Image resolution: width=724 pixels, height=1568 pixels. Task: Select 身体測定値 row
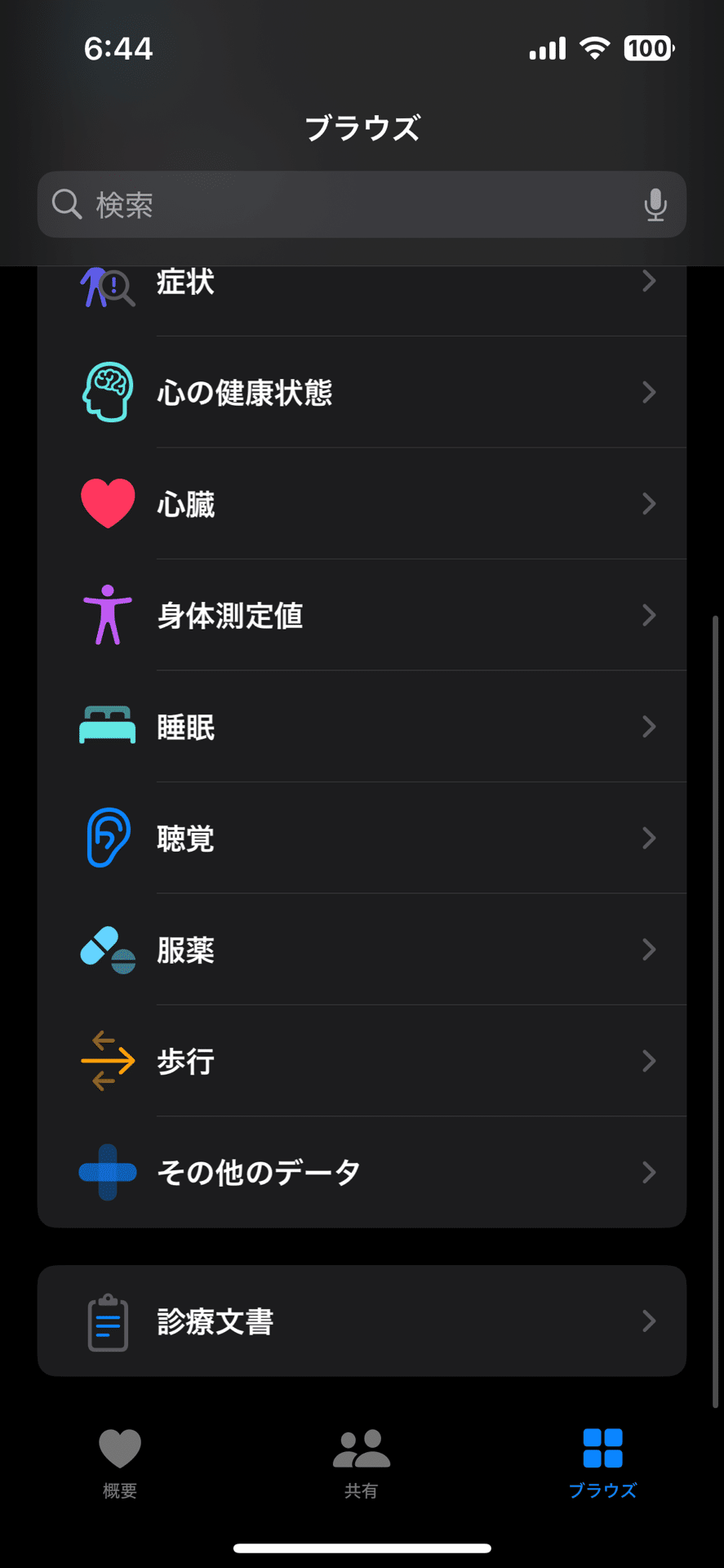[362, 615]
